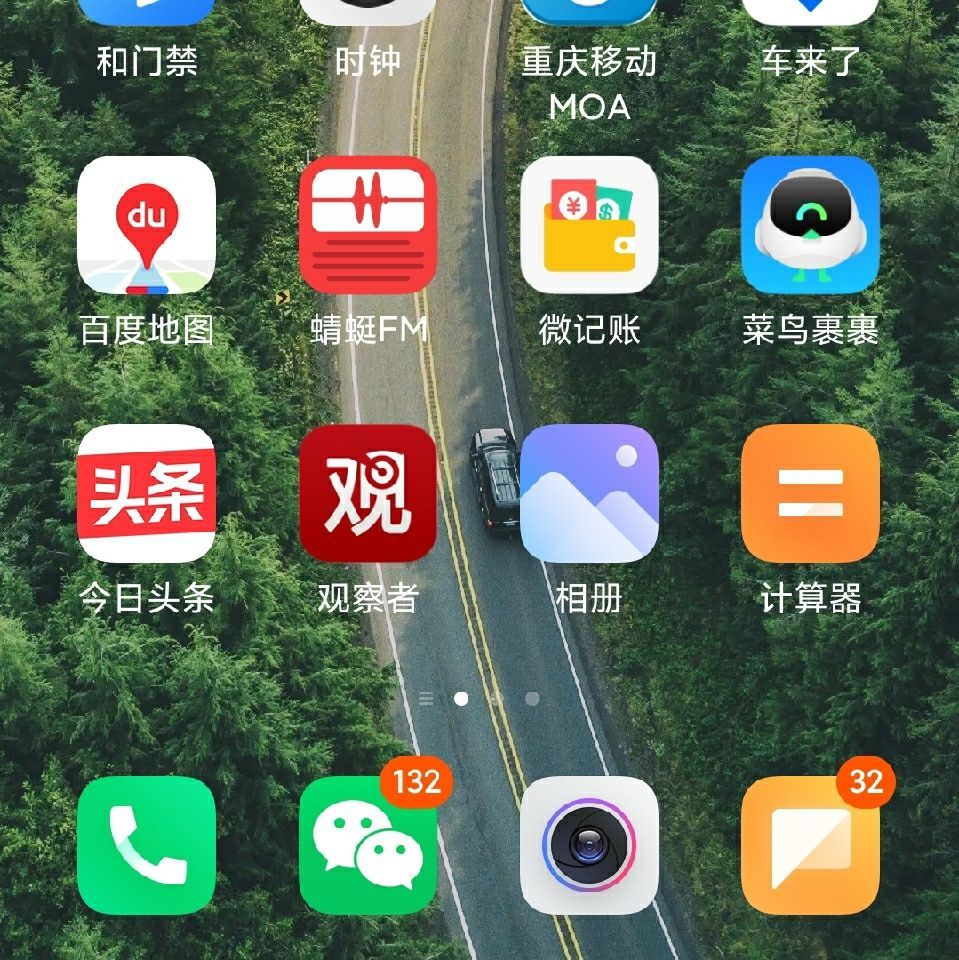Open the phone dialer in the dock
The height and width of the screenshot is (960, 959).
[146, 845]
